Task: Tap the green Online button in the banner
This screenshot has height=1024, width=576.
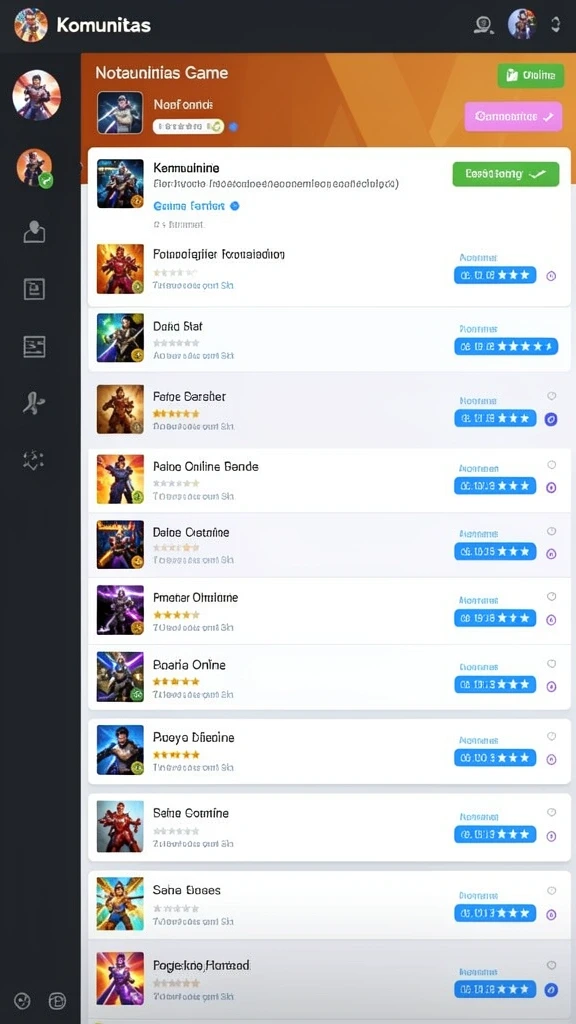Action: point(530,76)
